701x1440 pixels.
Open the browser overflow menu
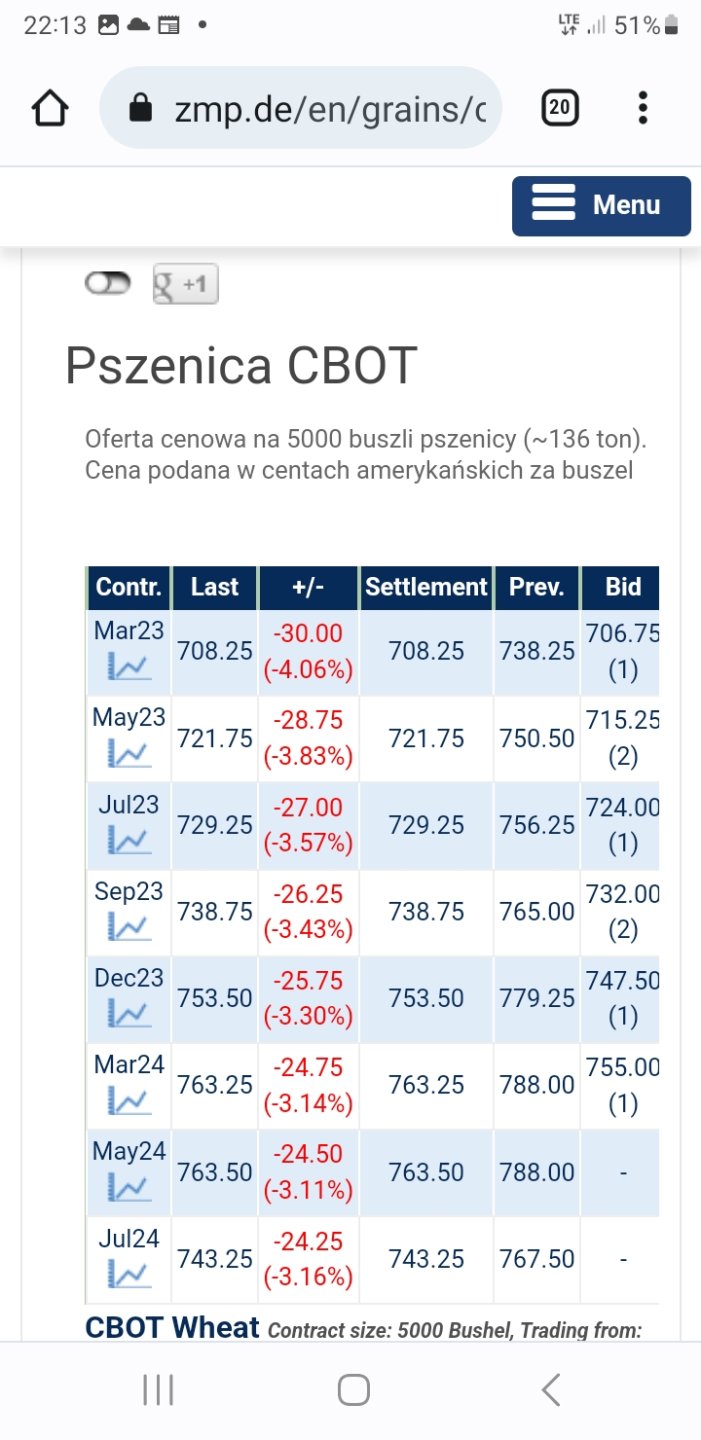(643, 108)
